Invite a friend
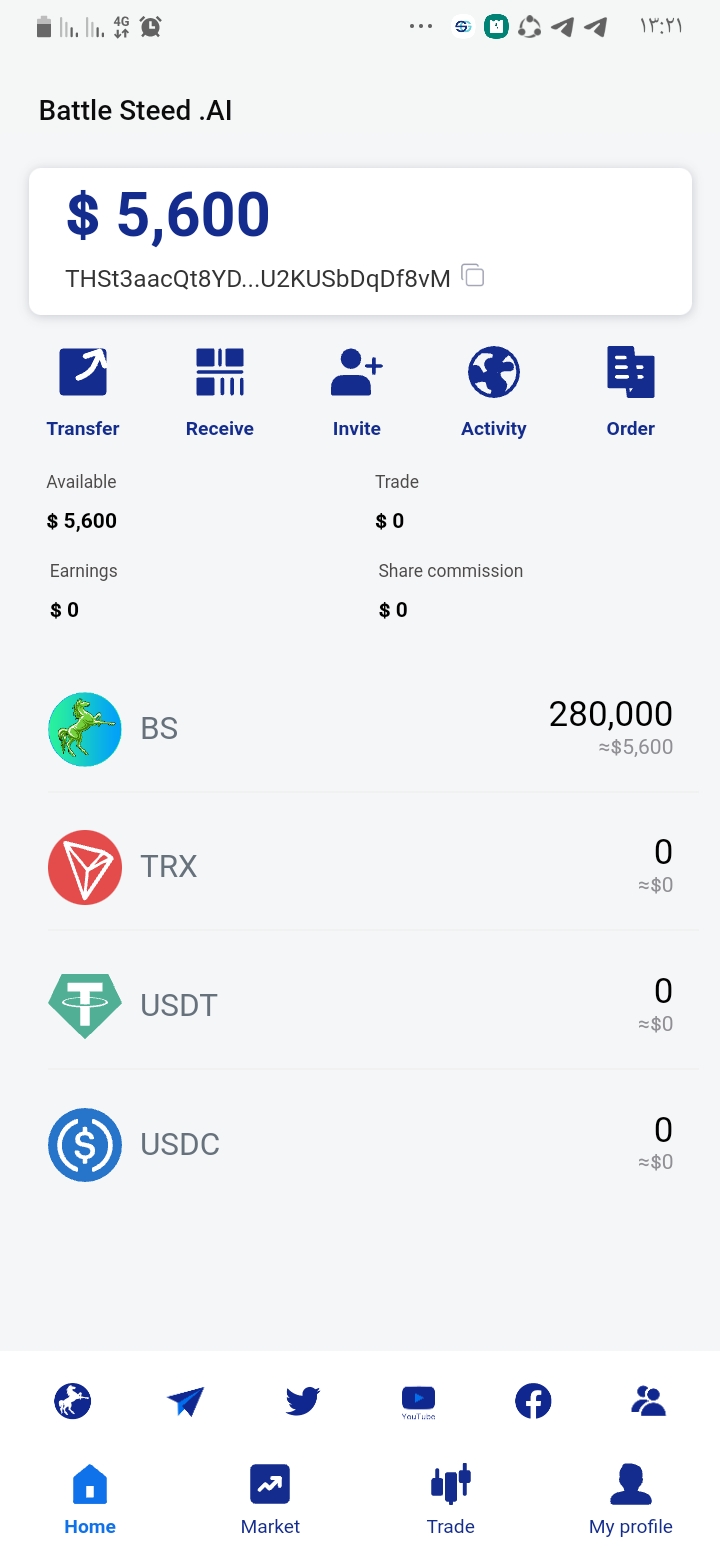The image size is (720, 1560). pyautogui.click(x=357, y=391)
